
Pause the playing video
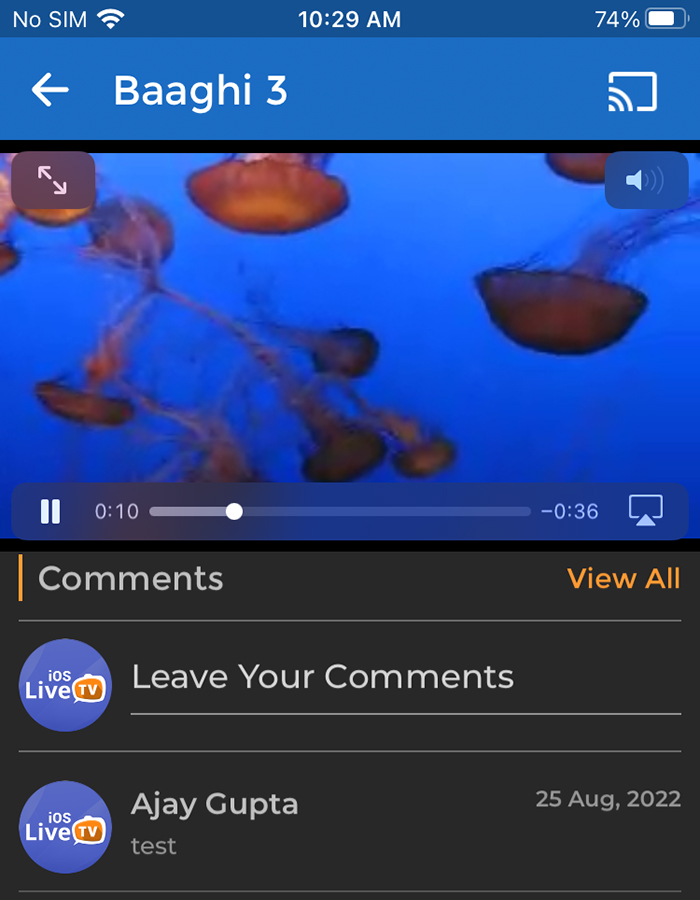tap(50, 512)
